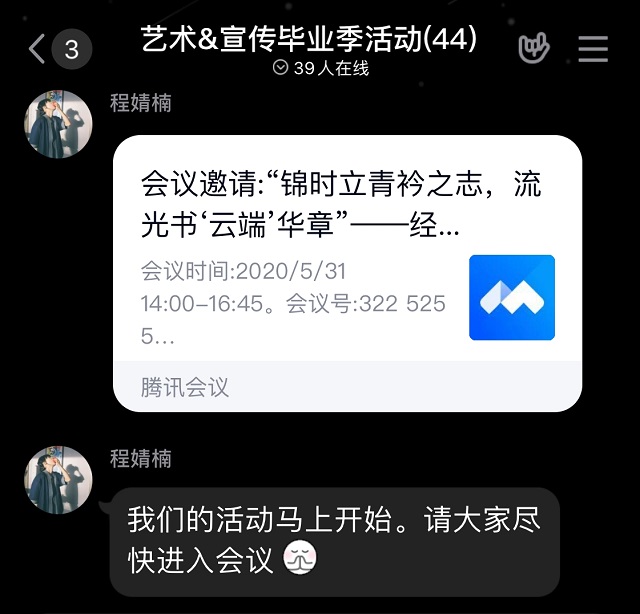Tap the rock hand gesture icon
Viewport: 640px width, 614px height.
click(535, 48)
